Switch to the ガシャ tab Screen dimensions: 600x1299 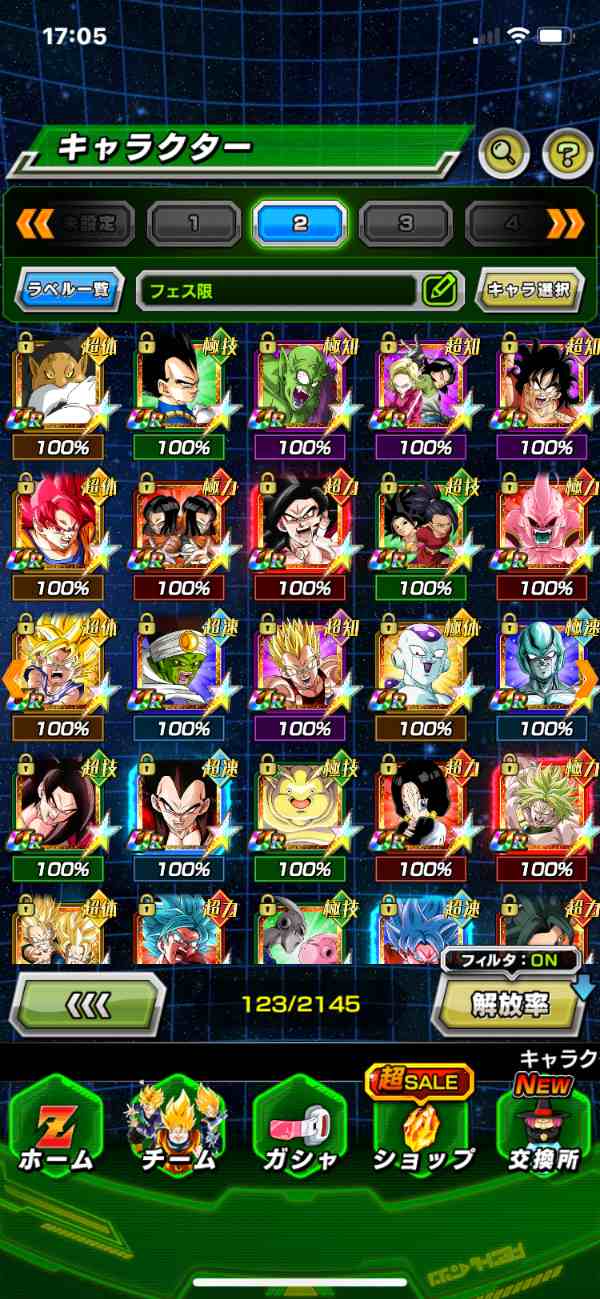coord(299,1128)
